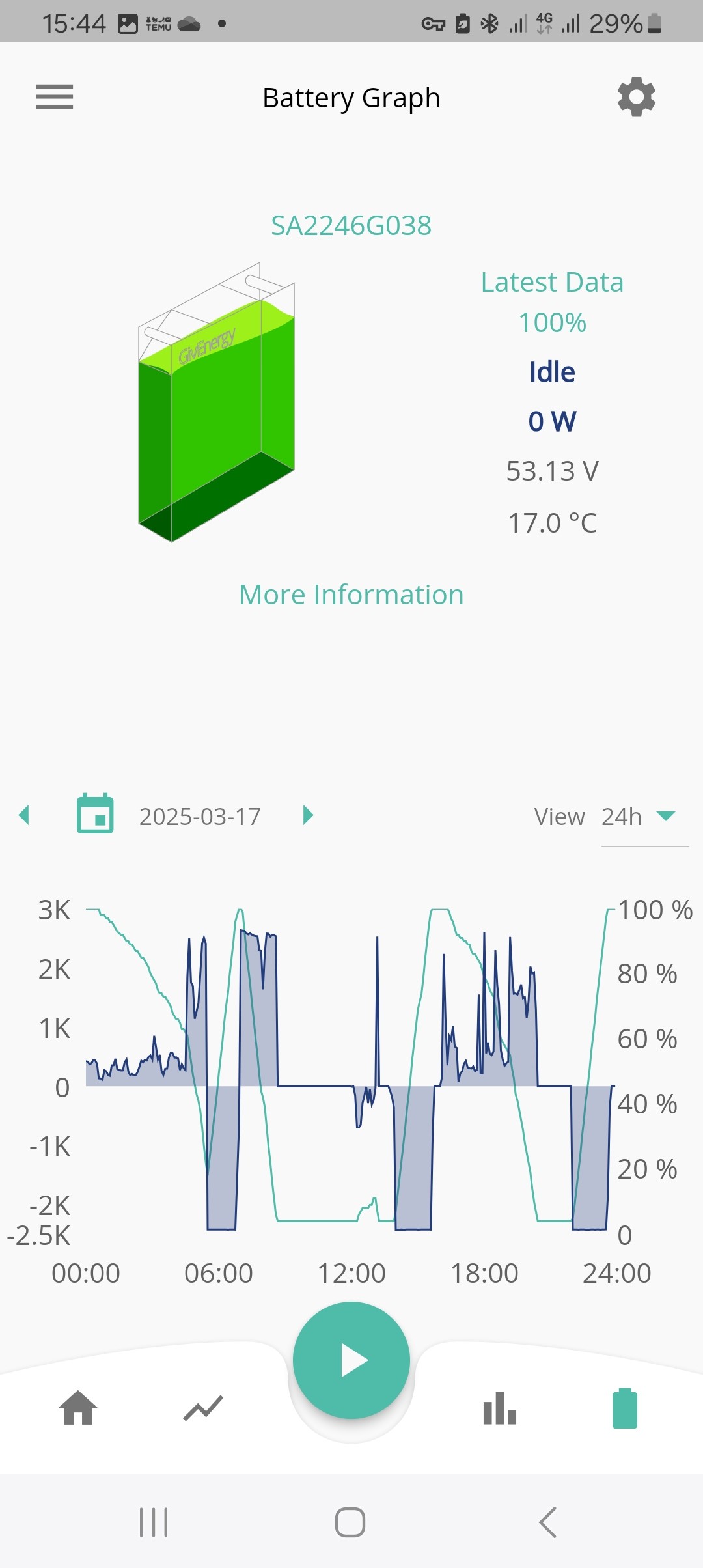The height and width of the screenshot is (1568, 703).
Task: Advance to the next day
Action: click(308, 815)
